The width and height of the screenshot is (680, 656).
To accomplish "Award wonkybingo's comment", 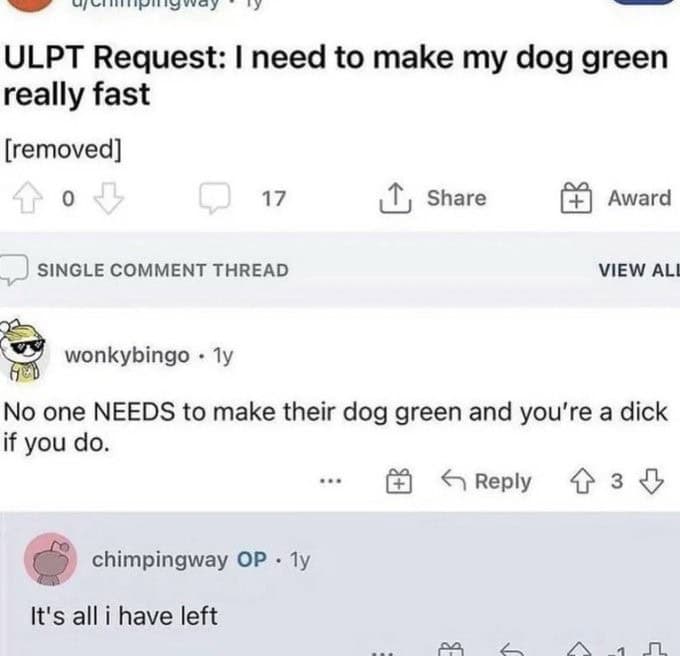I will (x=397, y=481).
